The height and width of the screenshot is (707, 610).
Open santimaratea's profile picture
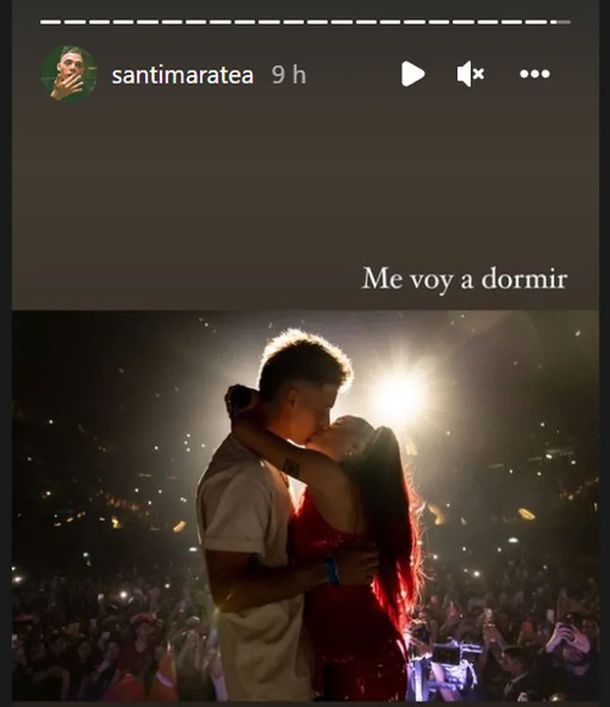click(69, 74)
